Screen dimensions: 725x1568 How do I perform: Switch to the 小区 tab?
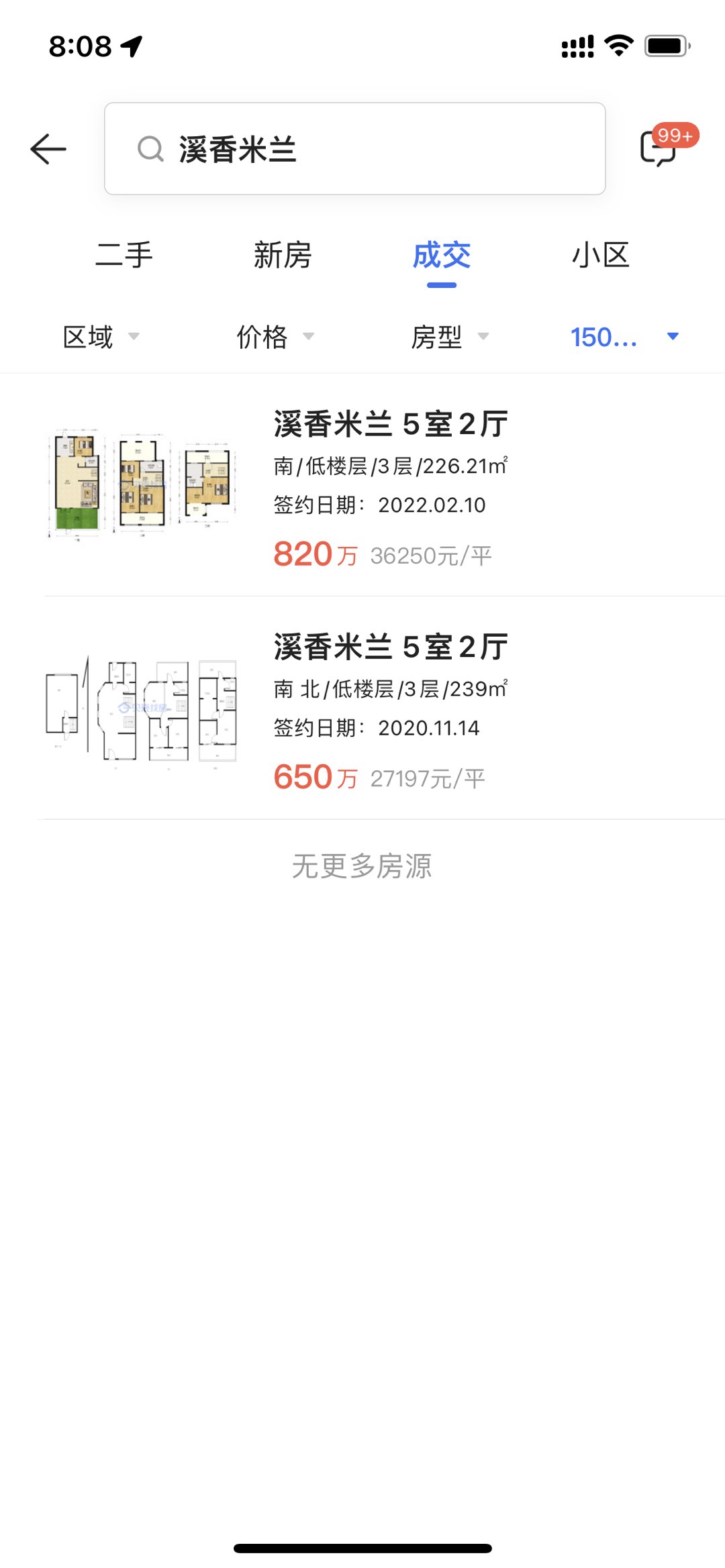(x=600, y=256)
